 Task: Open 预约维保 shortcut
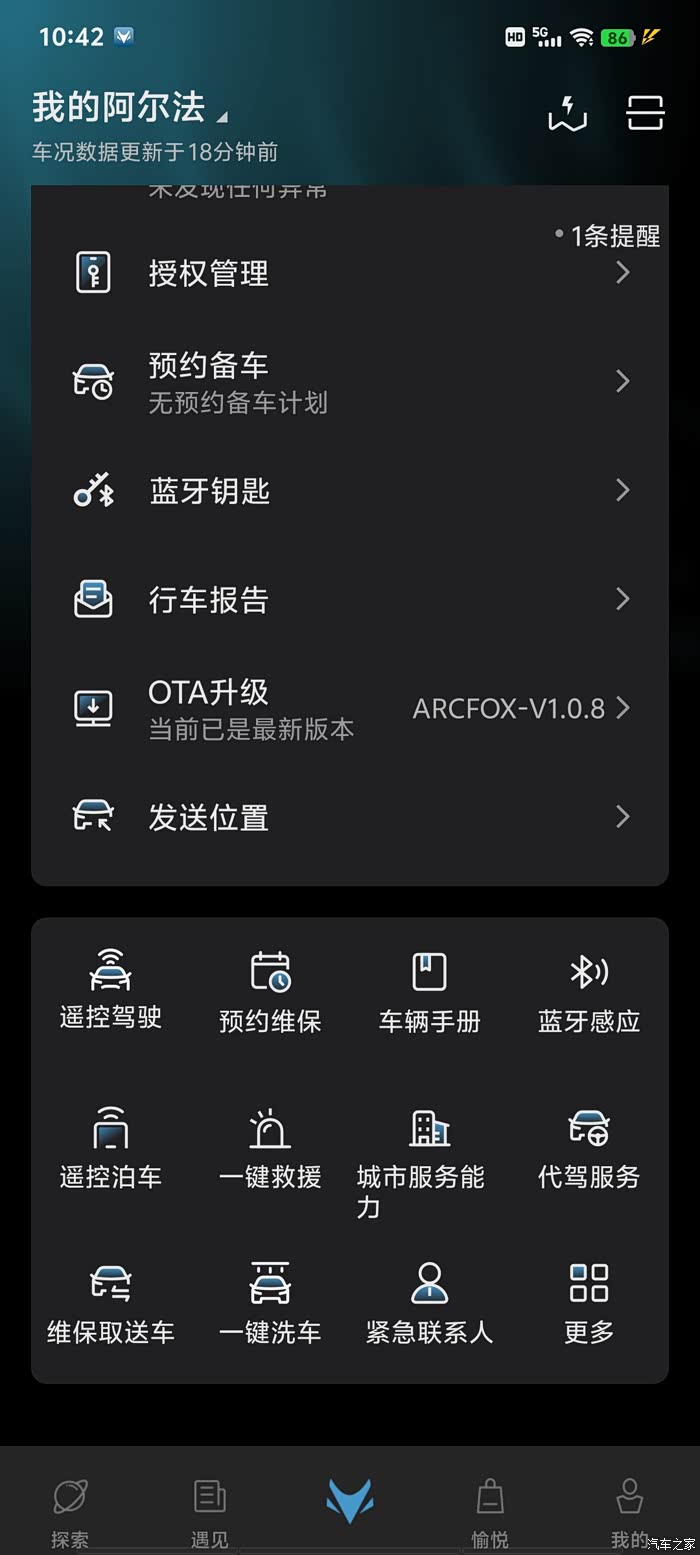point(270,992)
